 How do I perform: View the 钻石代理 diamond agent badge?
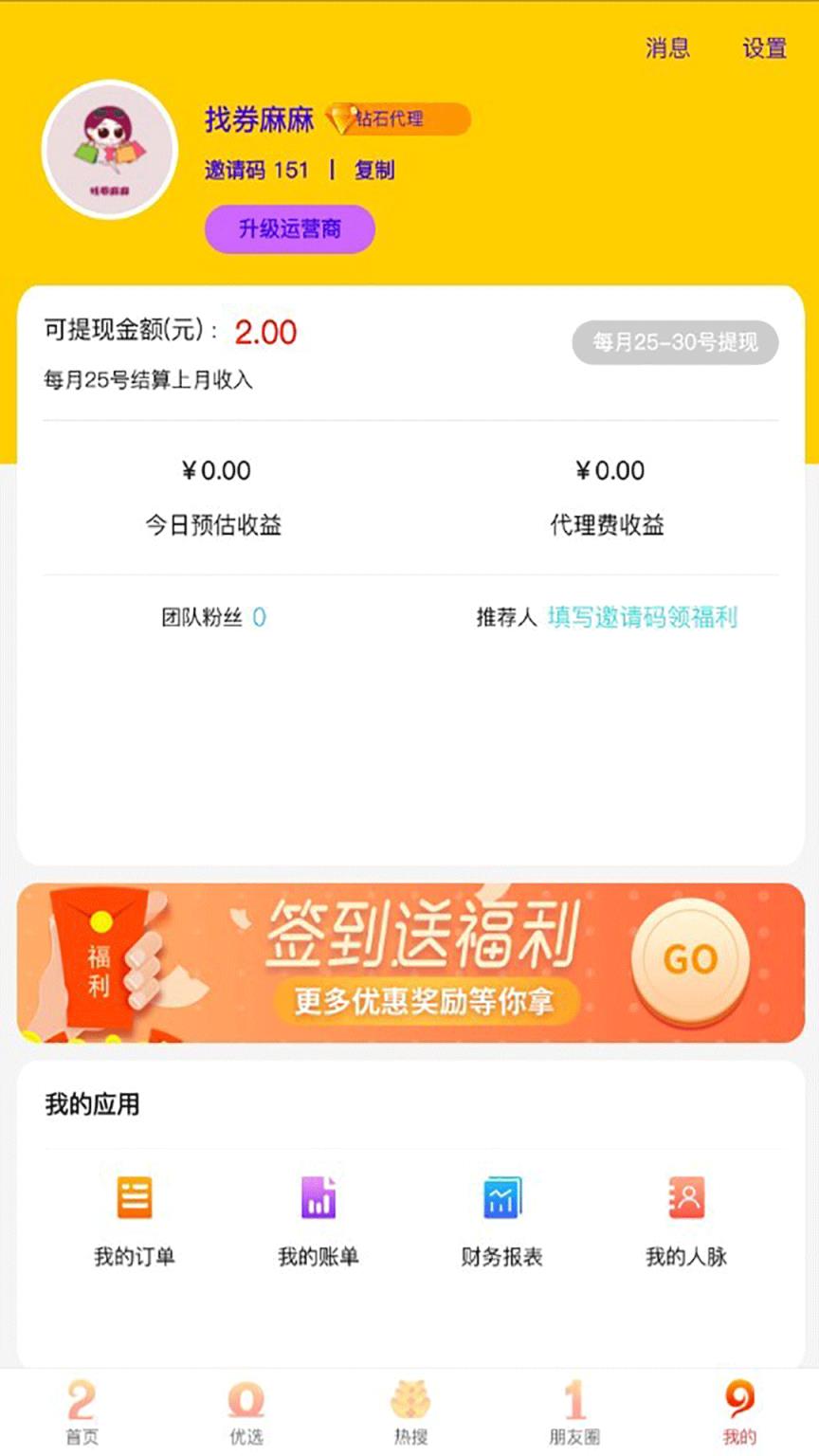(x=398, y=120)
